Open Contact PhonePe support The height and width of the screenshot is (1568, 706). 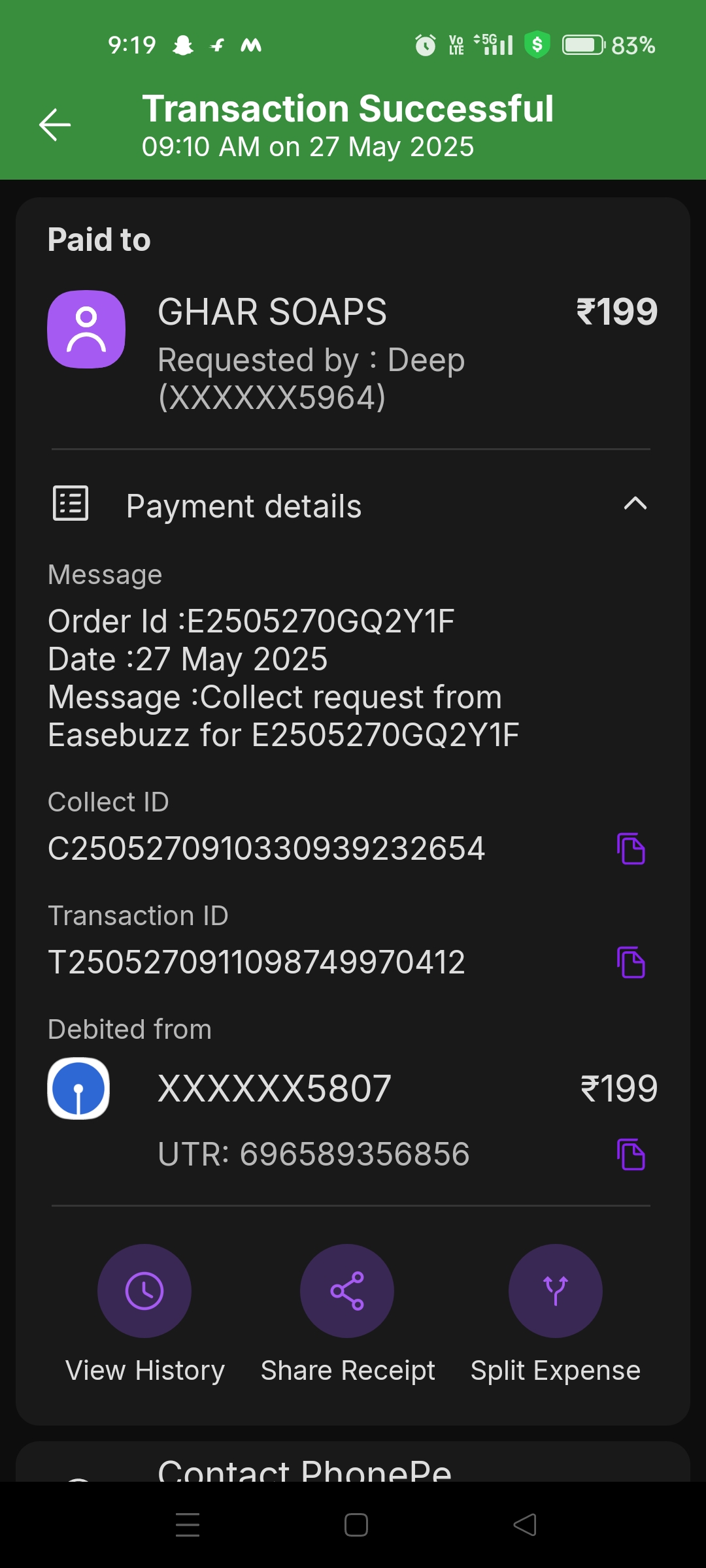tap(304, 1470)
